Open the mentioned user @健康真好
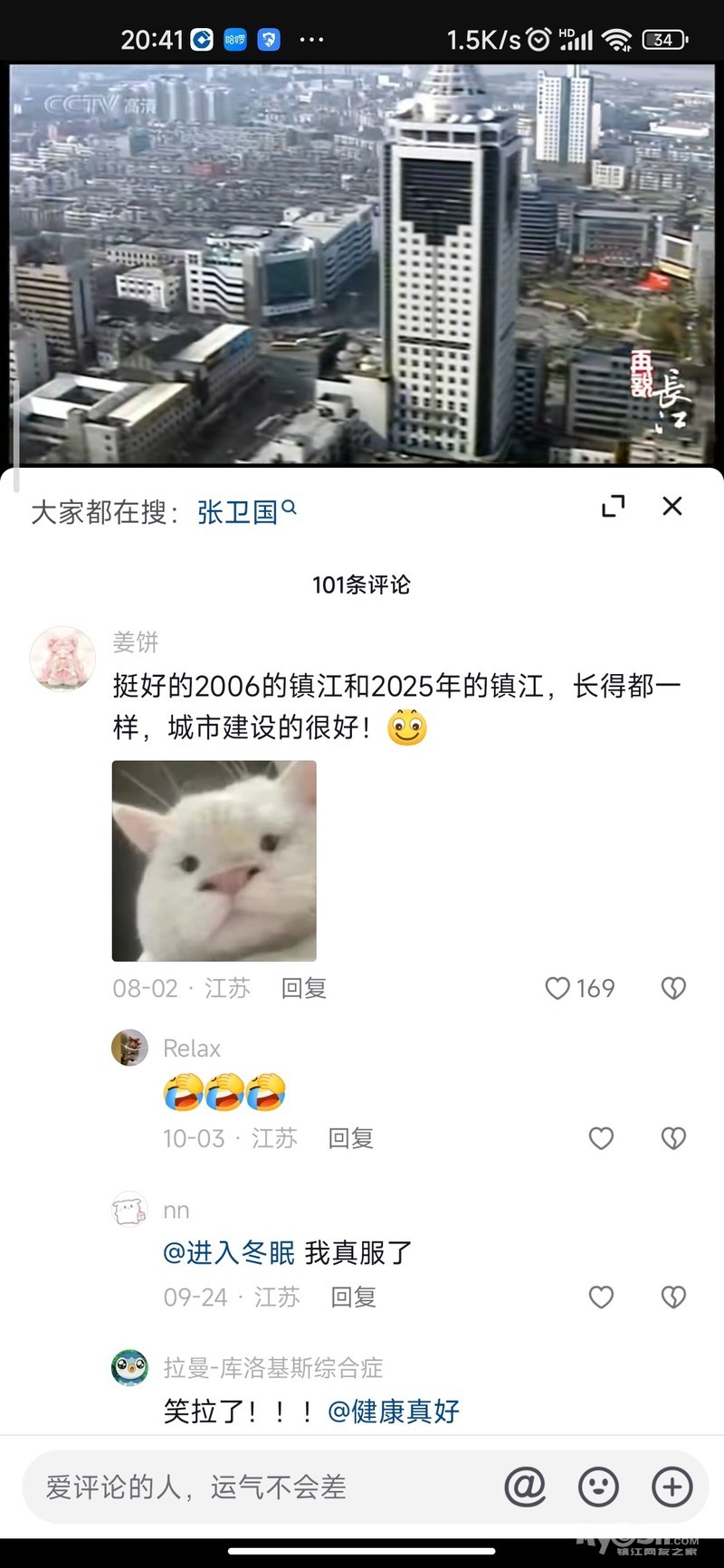The width and height of the screenshot is (724, 1568). pyautogui.click(x=394, y=1411)
